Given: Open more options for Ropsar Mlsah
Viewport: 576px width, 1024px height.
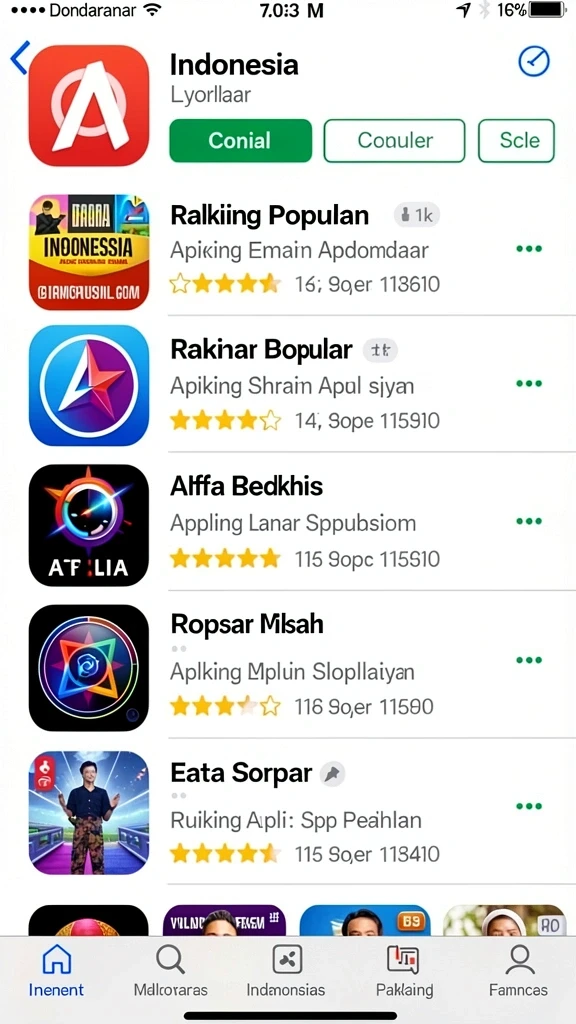Looking at the screenshot, I should click(529, 660).
